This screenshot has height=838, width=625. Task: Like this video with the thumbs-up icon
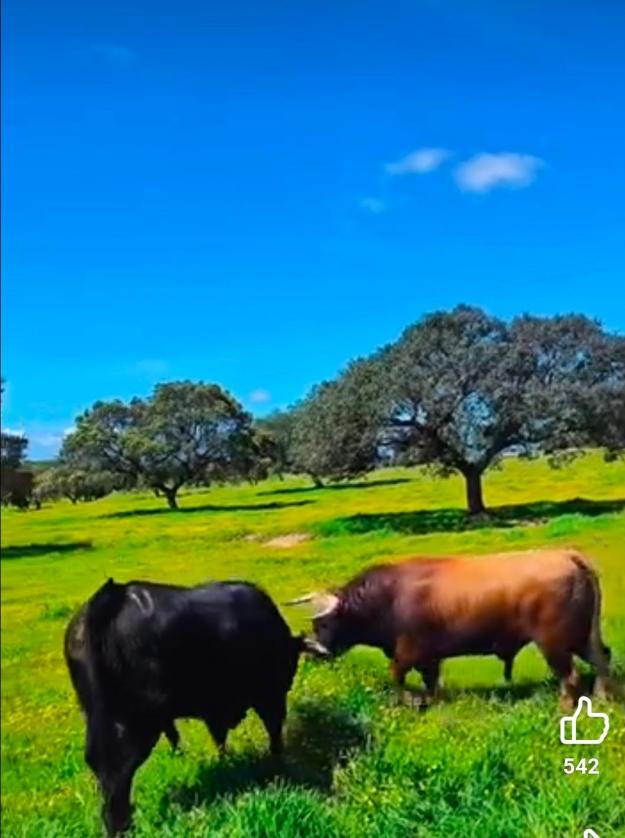click(584, 722)
